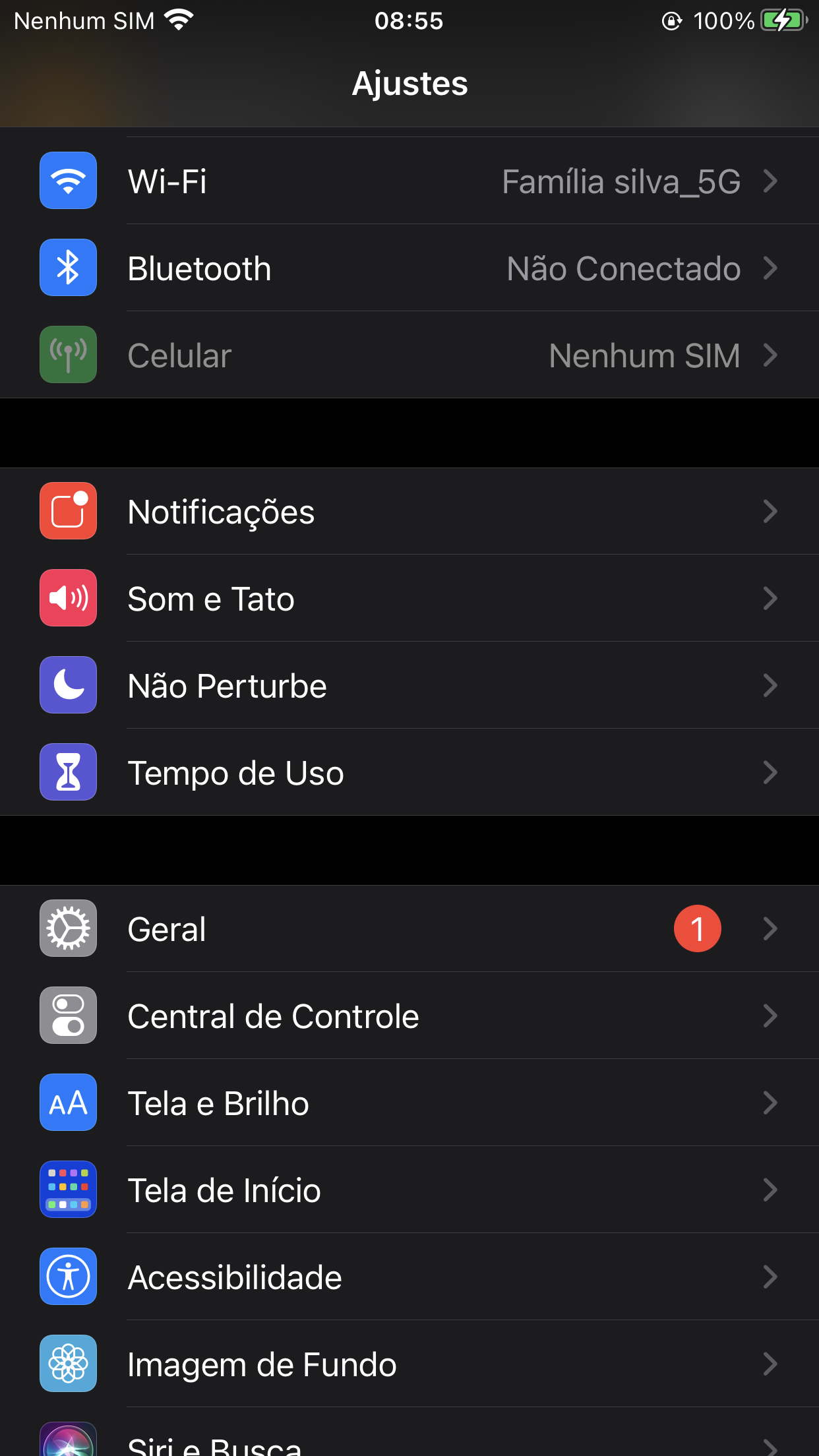Open Wi-Fi settings
The image size is (819, 1456).
409,181
